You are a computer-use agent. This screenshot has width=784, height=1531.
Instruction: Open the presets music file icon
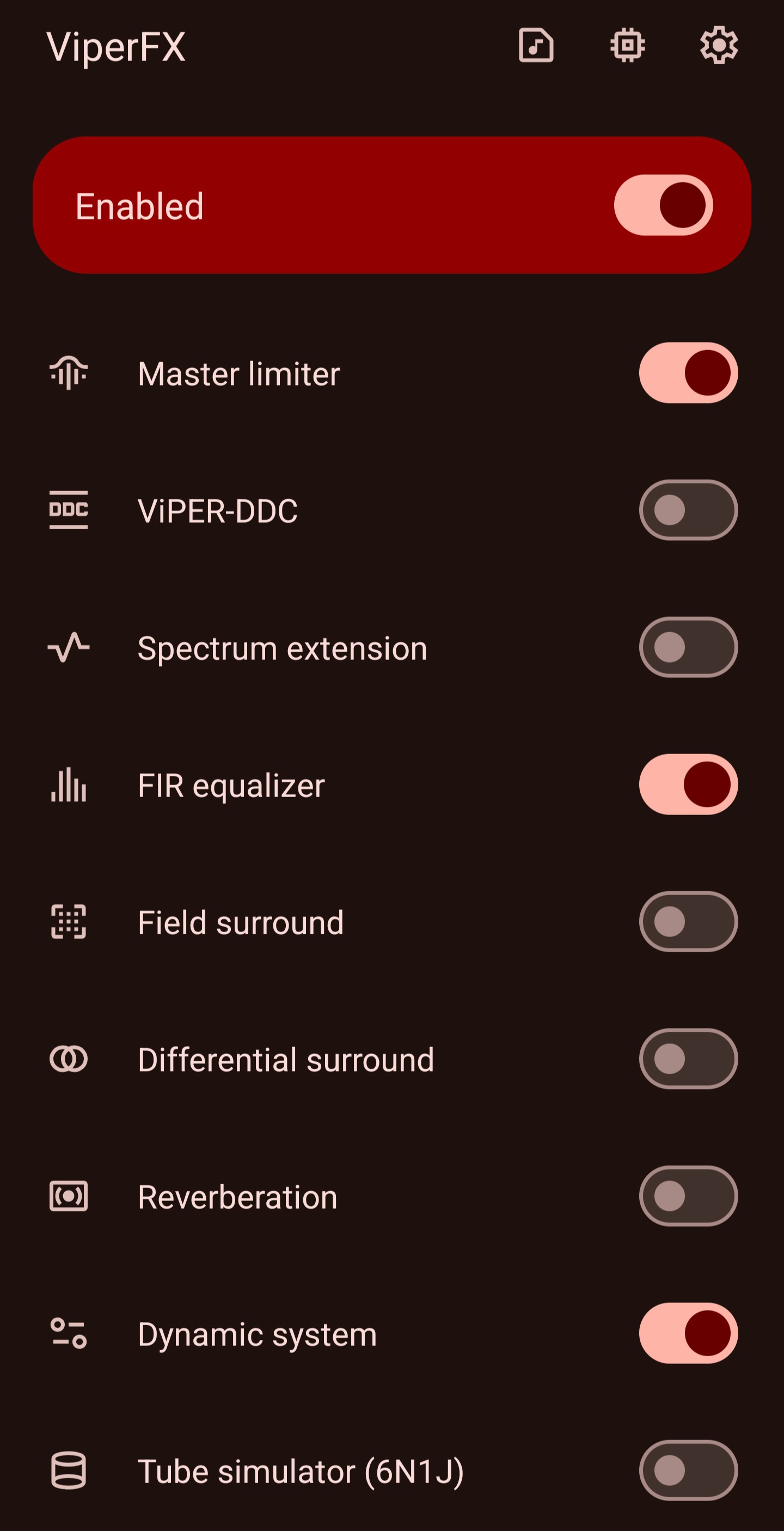[x=536, y=45]
